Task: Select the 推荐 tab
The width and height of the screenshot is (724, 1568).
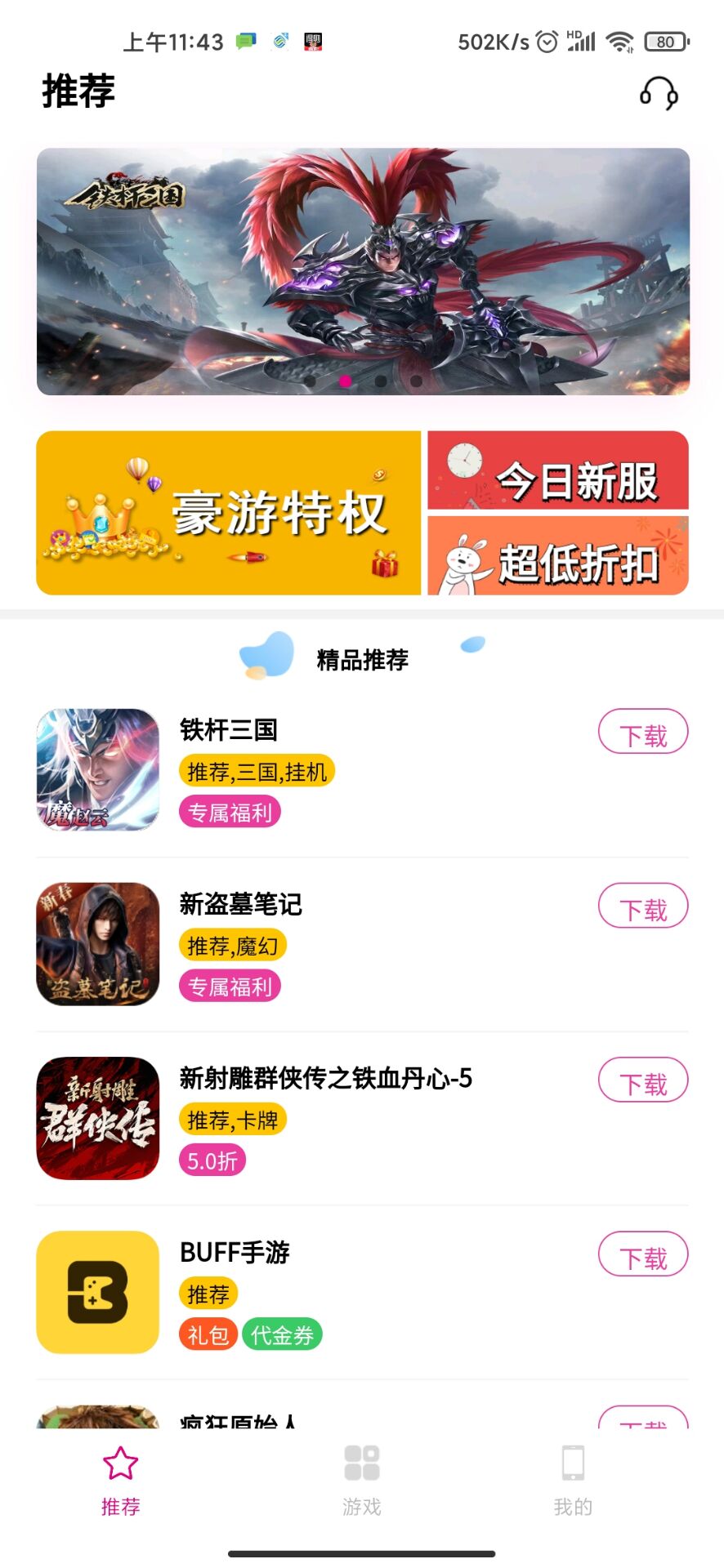Action: point(121,1480)
